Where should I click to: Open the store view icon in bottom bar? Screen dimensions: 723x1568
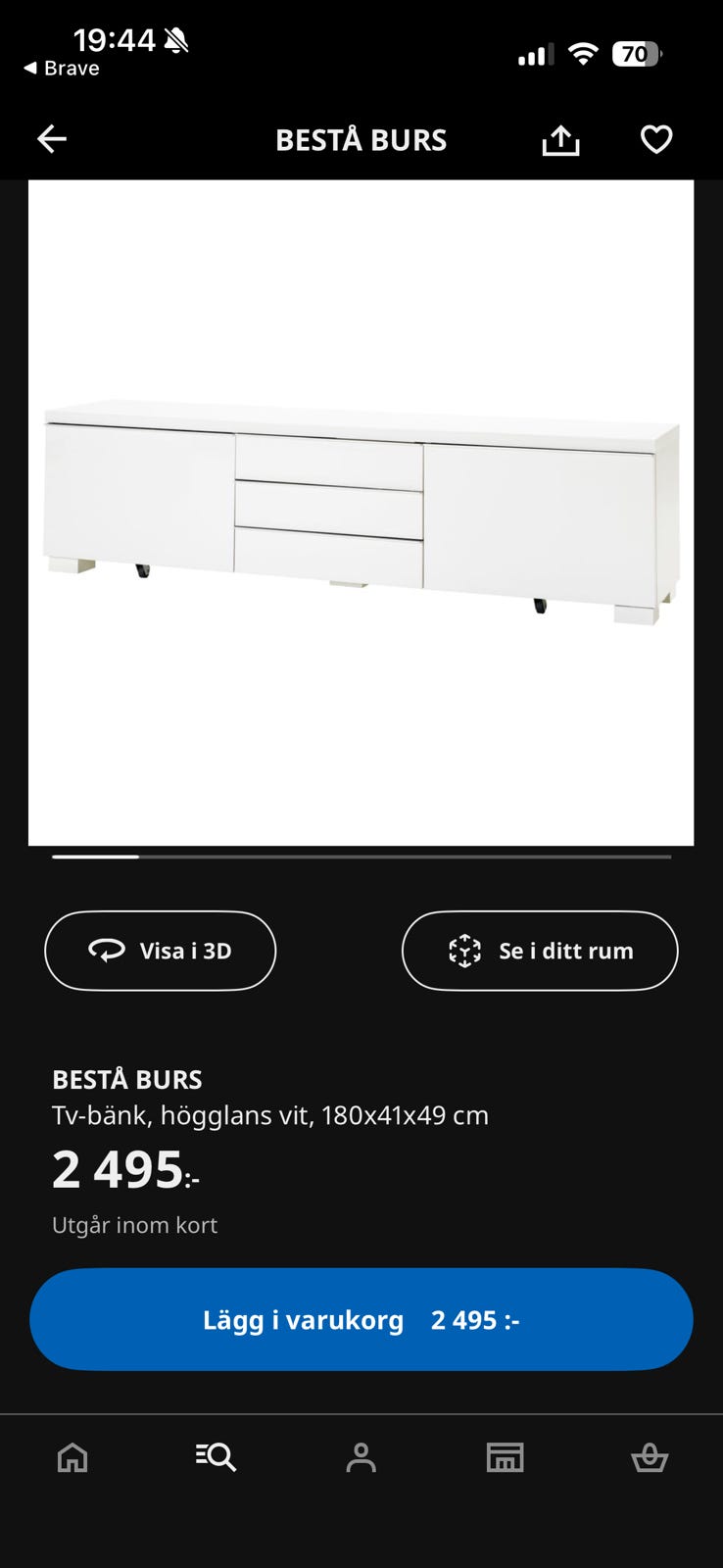(x=506, y=1457)
